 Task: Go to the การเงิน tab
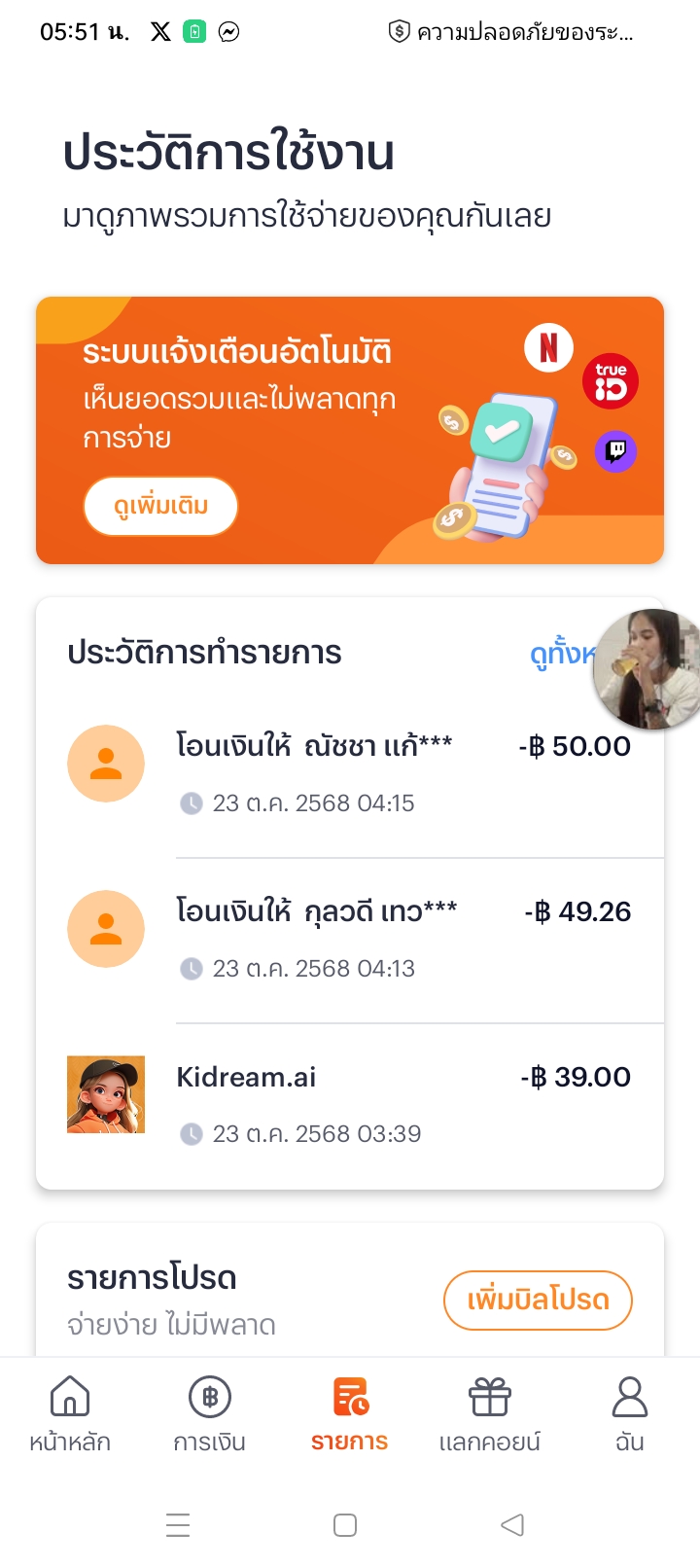[x=210, y=1414]
